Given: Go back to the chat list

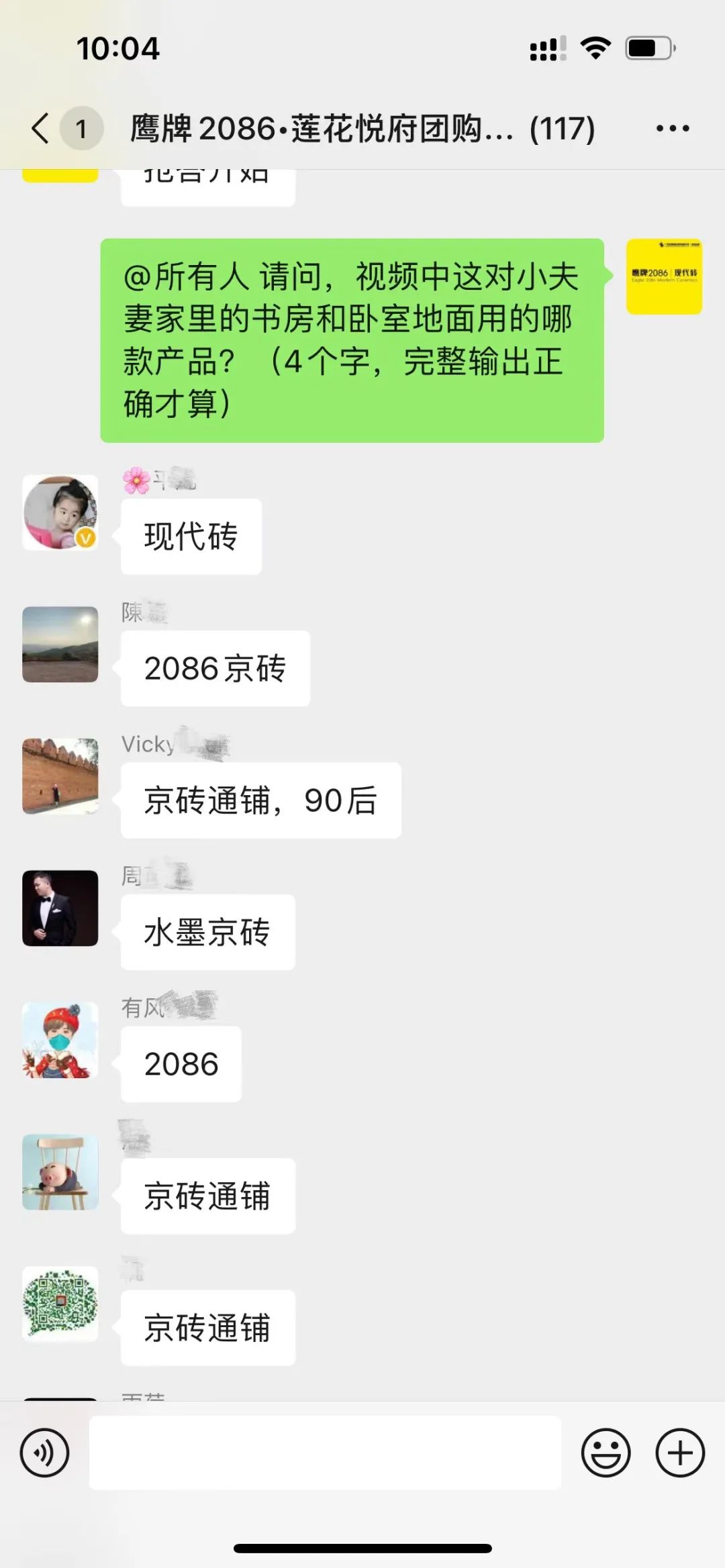Looking at the screenshot, I should (40, 128).
